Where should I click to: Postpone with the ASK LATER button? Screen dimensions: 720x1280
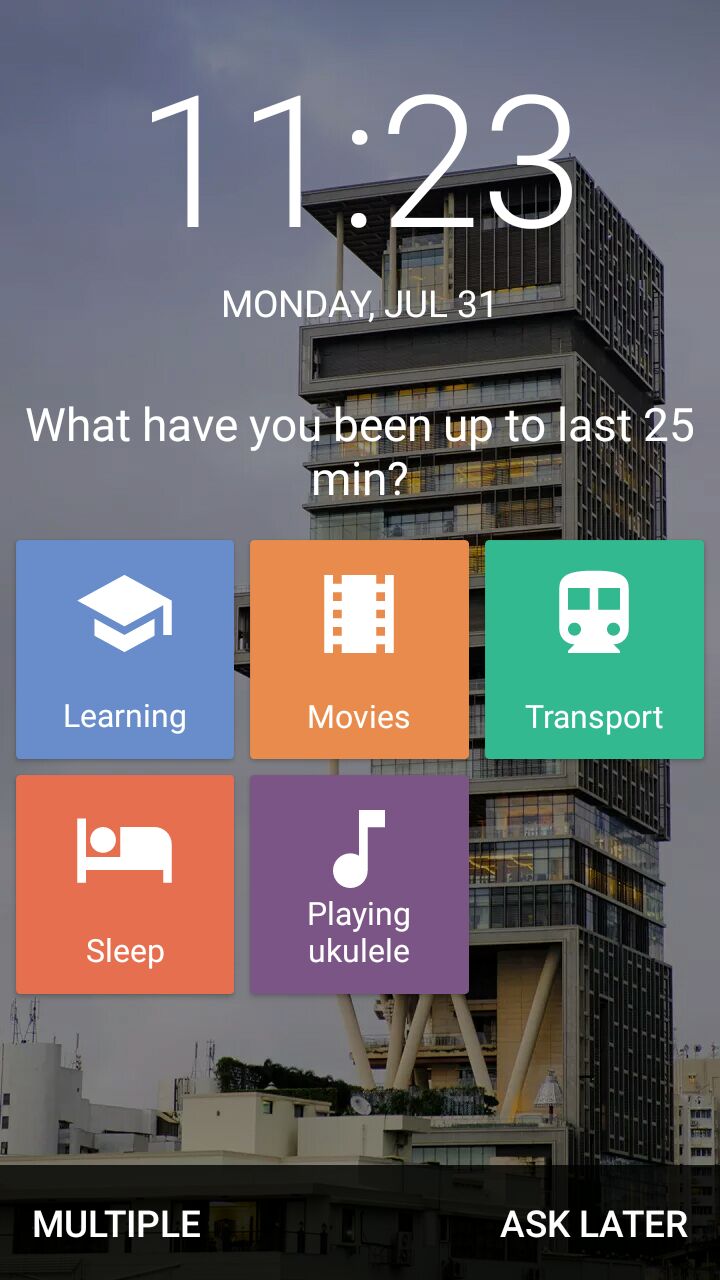(594, 1224)
